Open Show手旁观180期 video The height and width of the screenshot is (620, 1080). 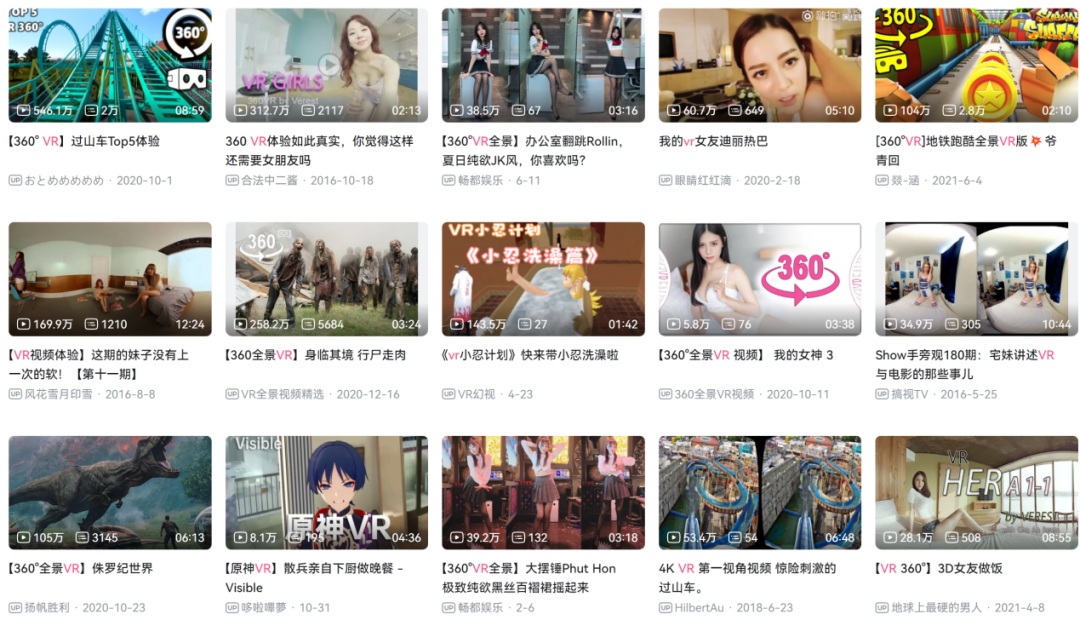tap(976, 279)
